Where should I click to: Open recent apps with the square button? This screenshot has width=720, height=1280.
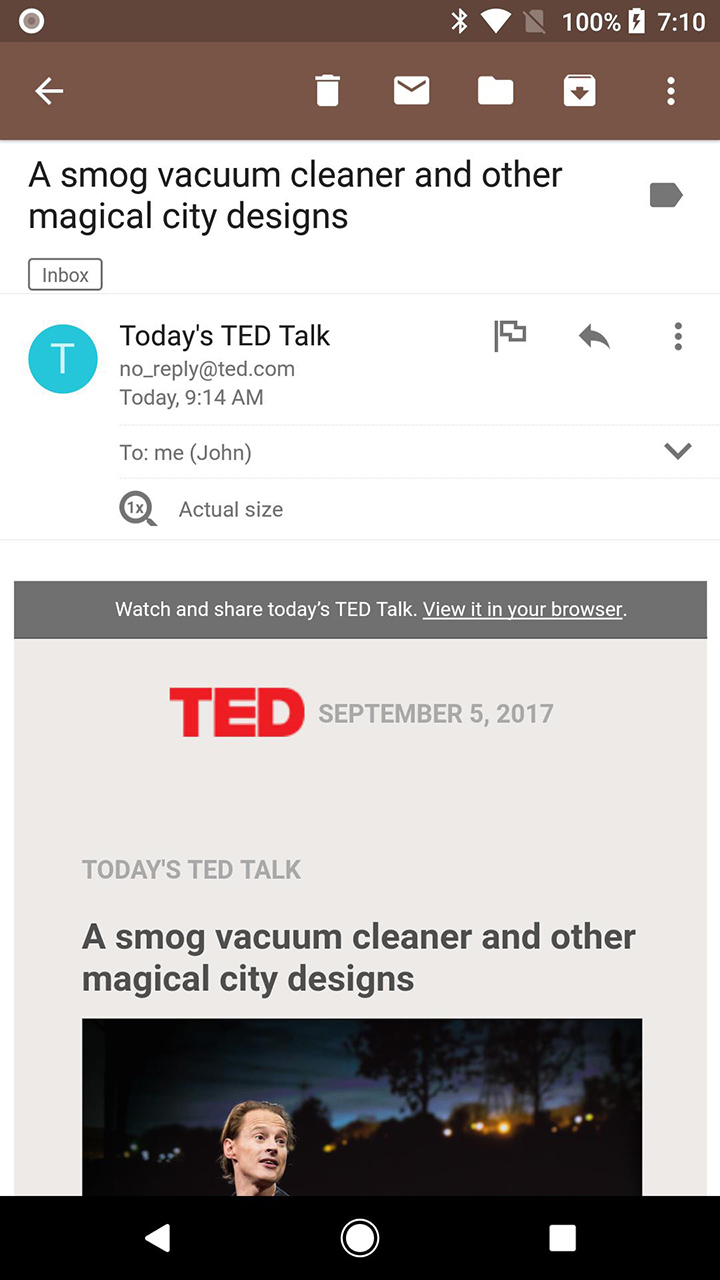click(562, 1237)
